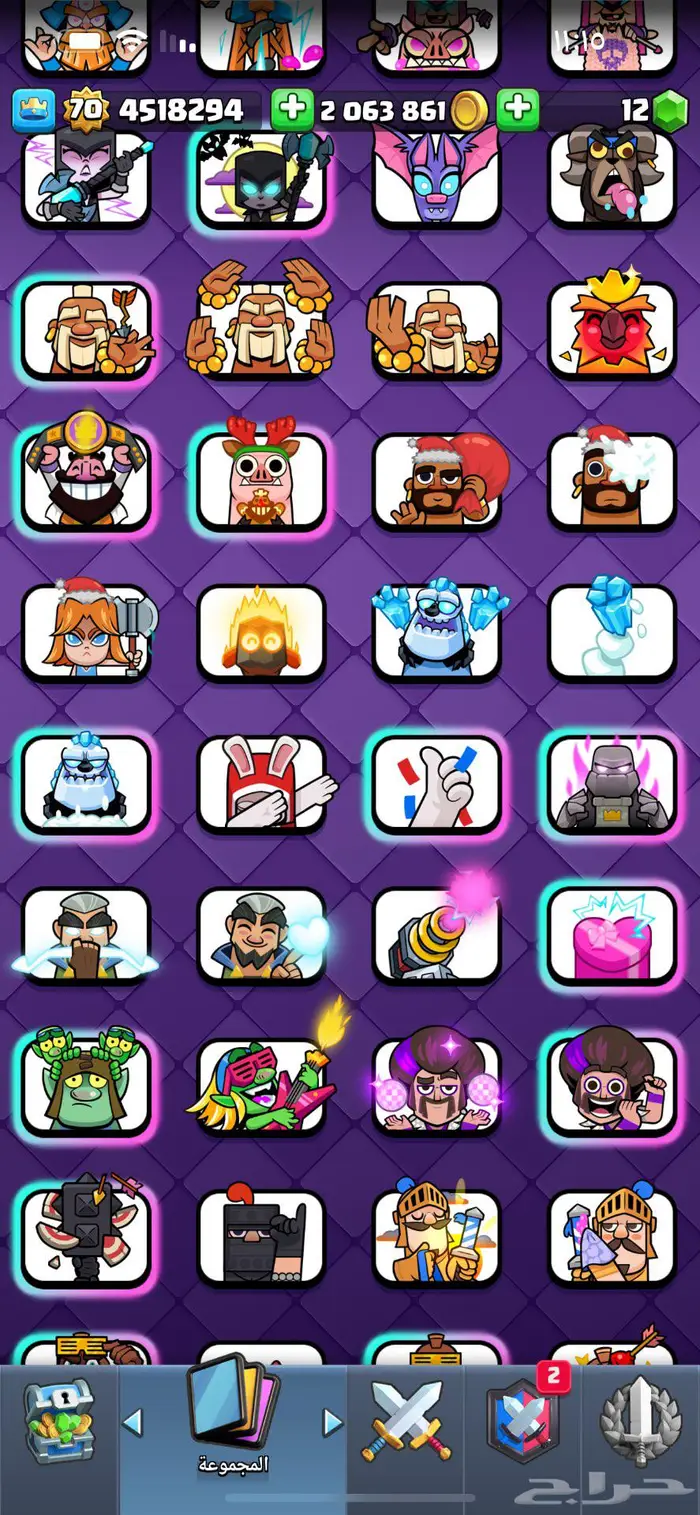This screenshot has height=1515, width=700.
Task: Buy gems using the green plus button
Action: tap(517, 110)
